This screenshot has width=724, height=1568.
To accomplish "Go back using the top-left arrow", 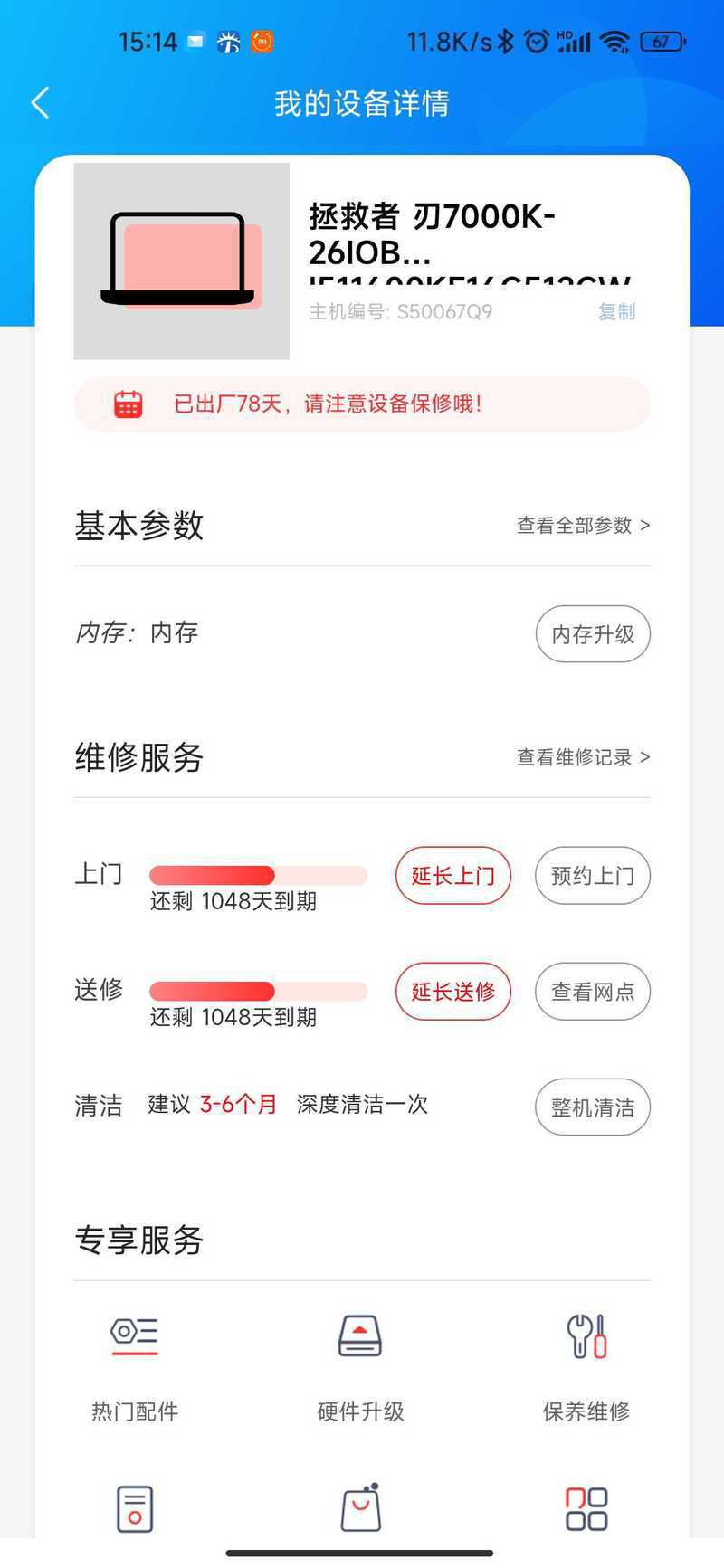I will (40, 103).
